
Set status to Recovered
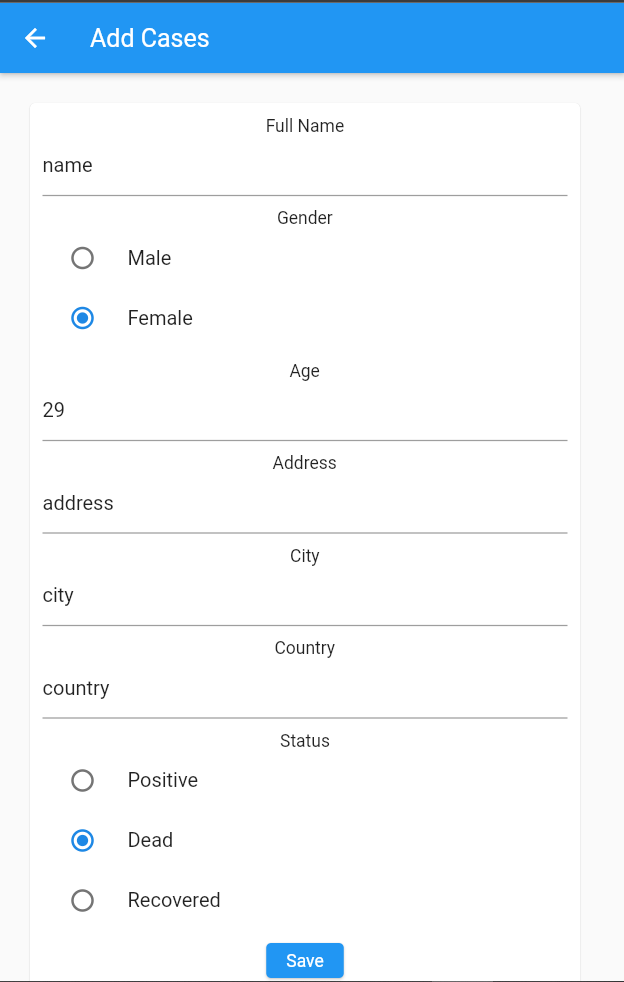tap(83, 900)
